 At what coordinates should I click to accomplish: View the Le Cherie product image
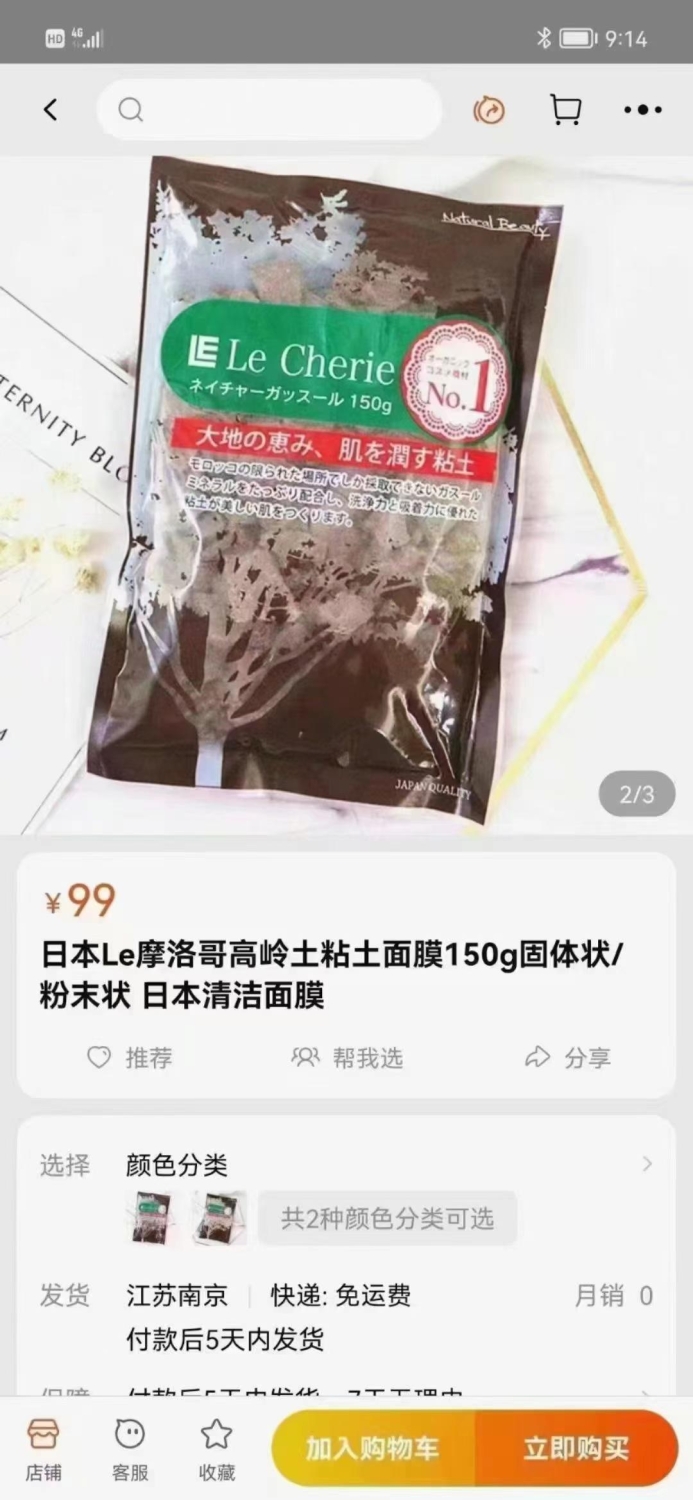[346, 495]
